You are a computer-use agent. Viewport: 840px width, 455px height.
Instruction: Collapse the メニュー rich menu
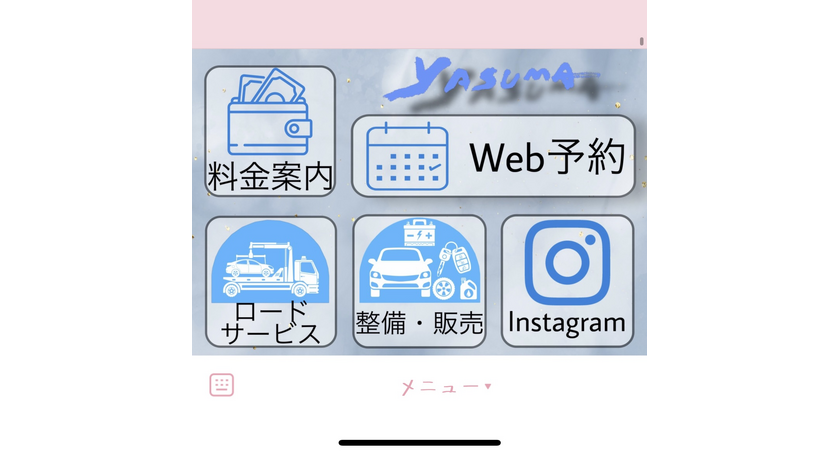445,386
